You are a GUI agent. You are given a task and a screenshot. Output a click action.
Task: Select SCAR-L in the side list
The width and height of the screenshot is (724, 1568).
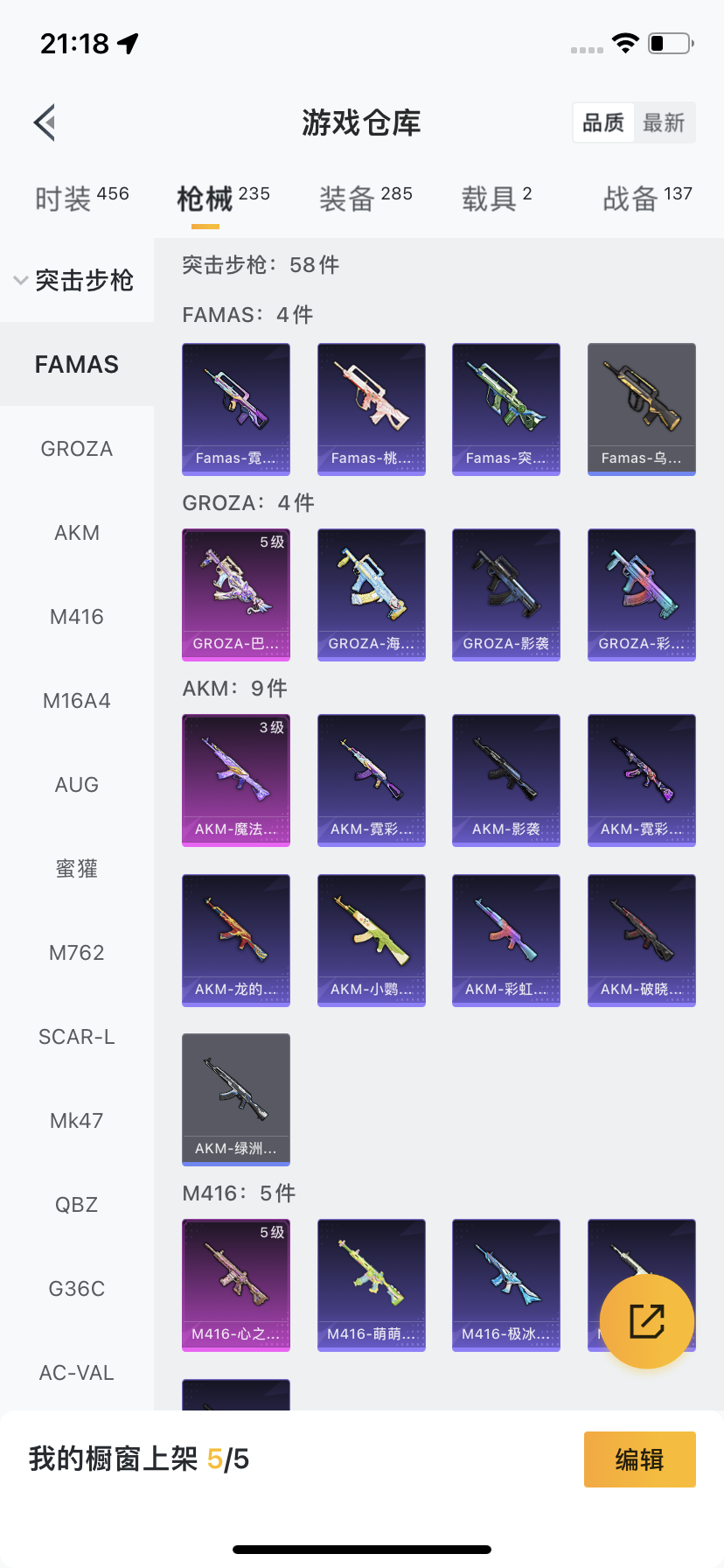coord(77,1037)
